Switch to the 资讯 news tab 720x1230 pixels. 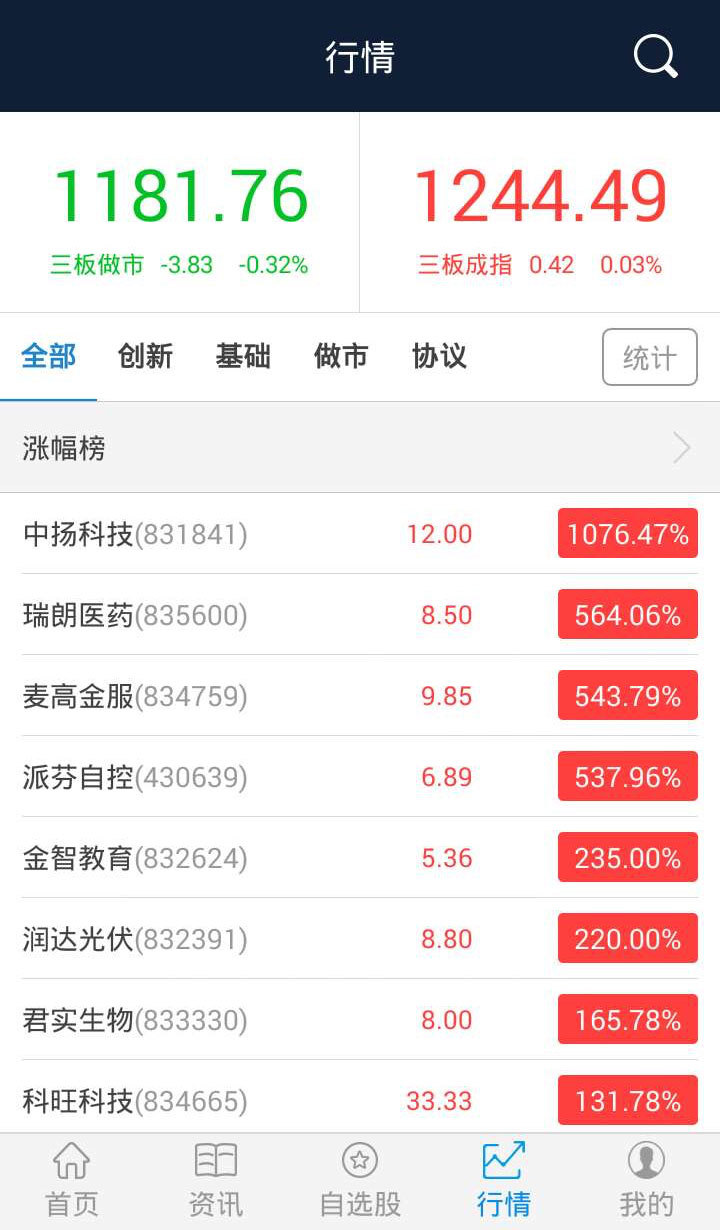[216, 1182]
